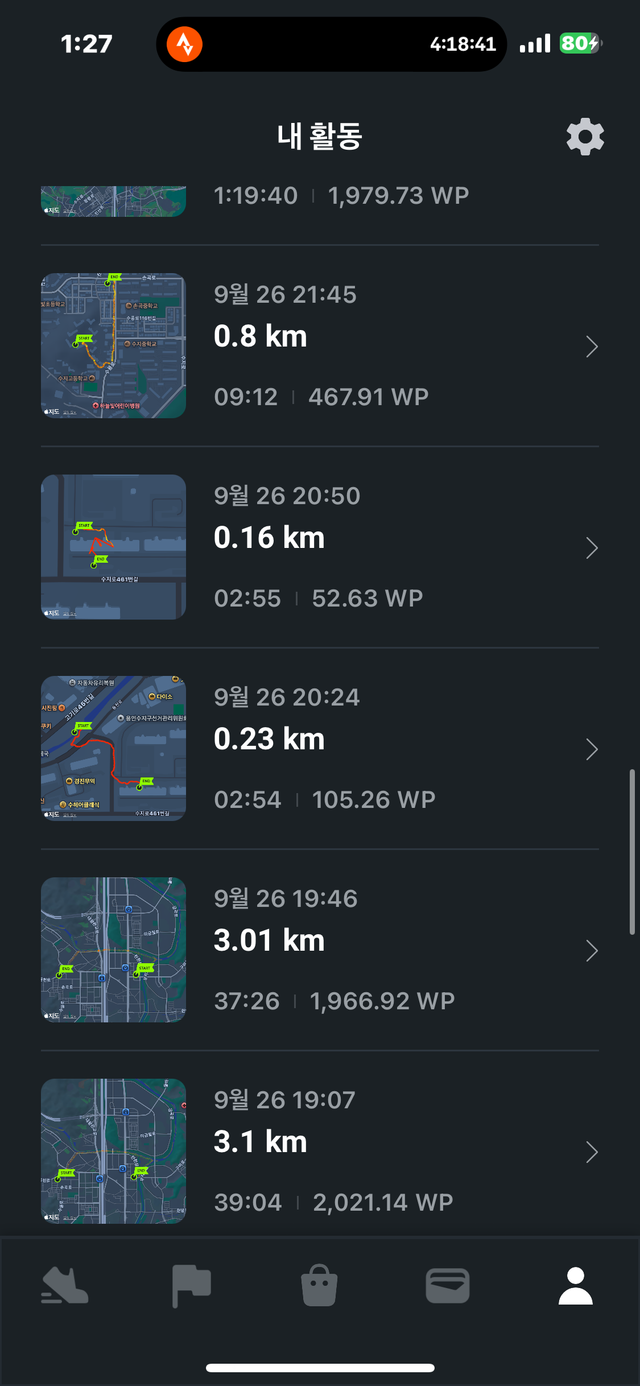This screenshot has width=640, height=1386.
Task: Select the profile person tab
Action: pos(575,1285)
